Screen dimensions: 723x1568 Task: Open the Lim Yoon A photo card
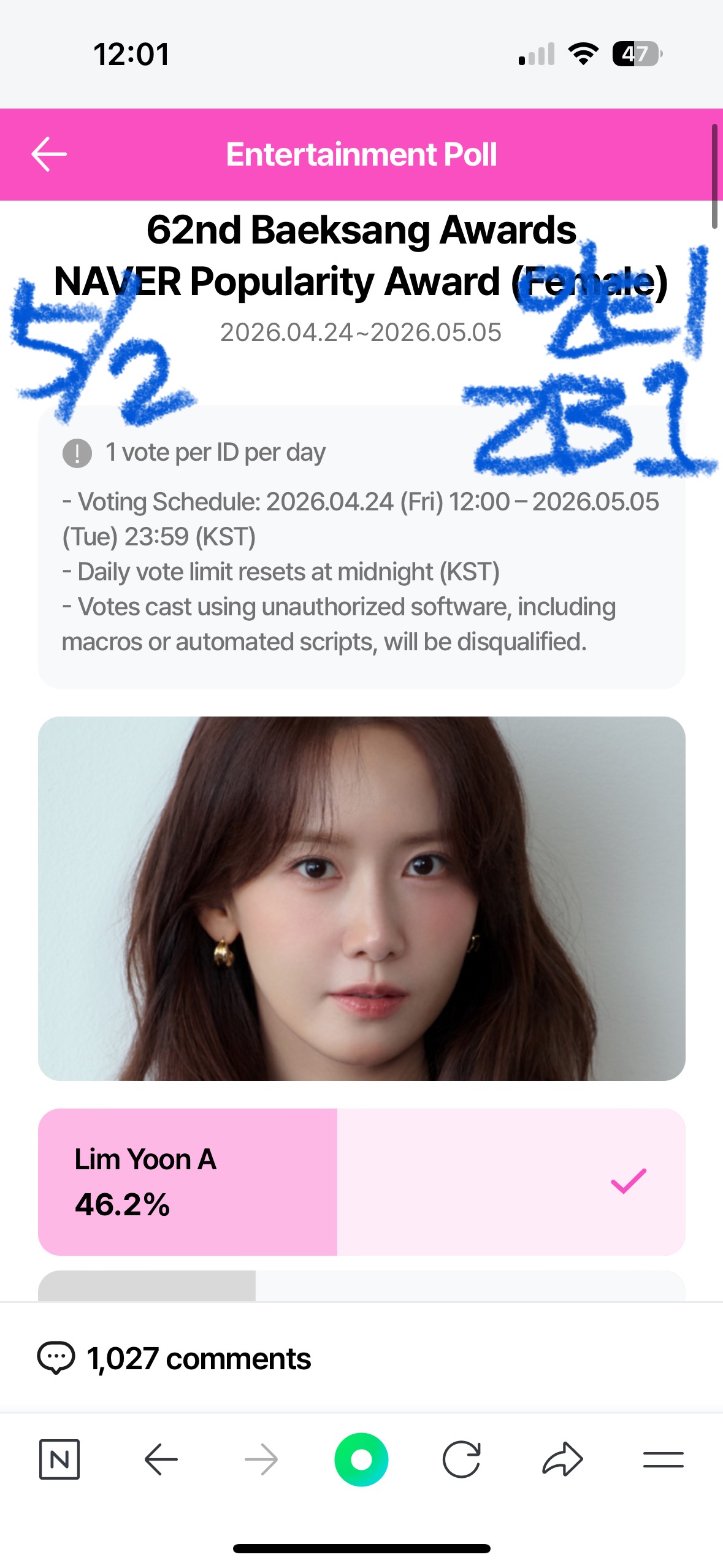[361, 898]
